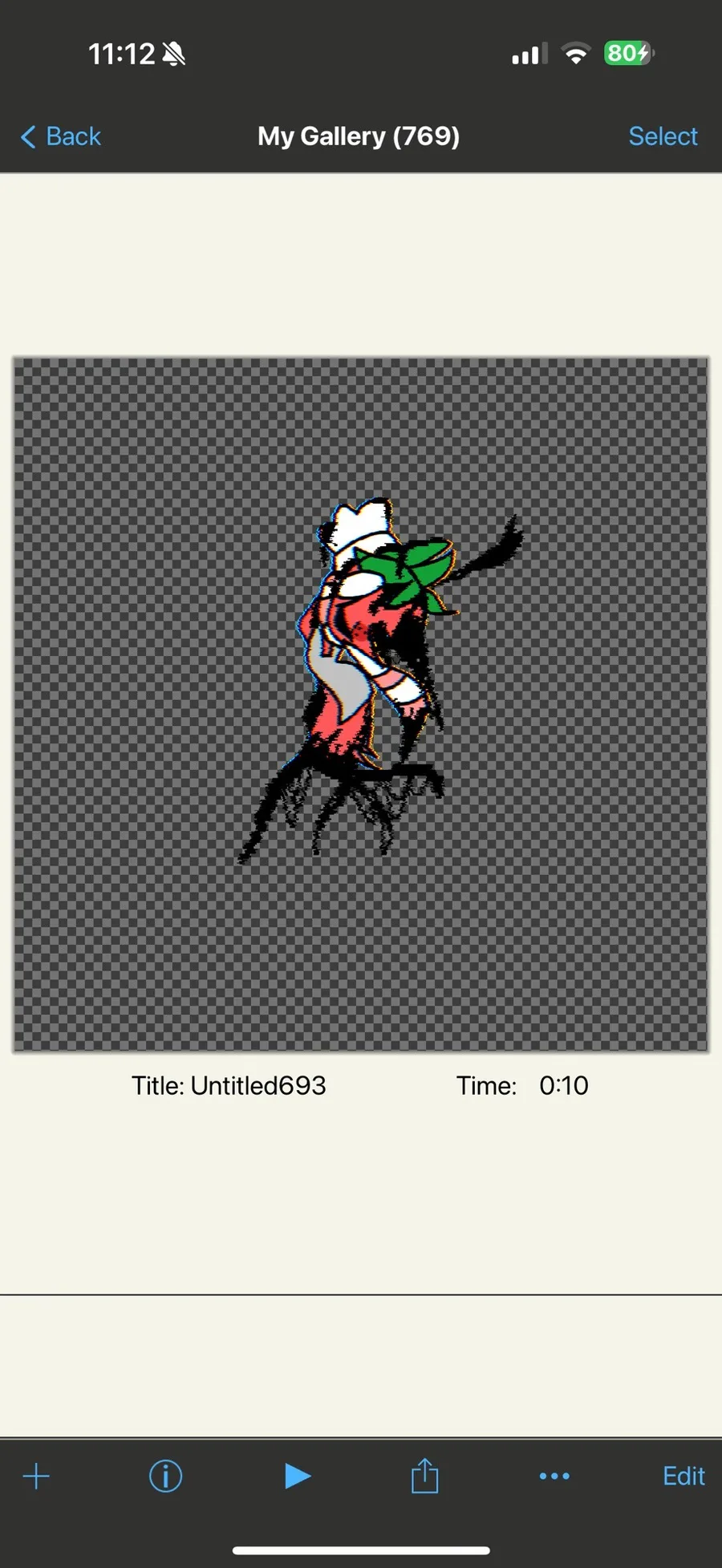Image resolution: width=722 pixels, height=1568 pixels.
Task: Share this artwork
Action: click(424, 1476)
